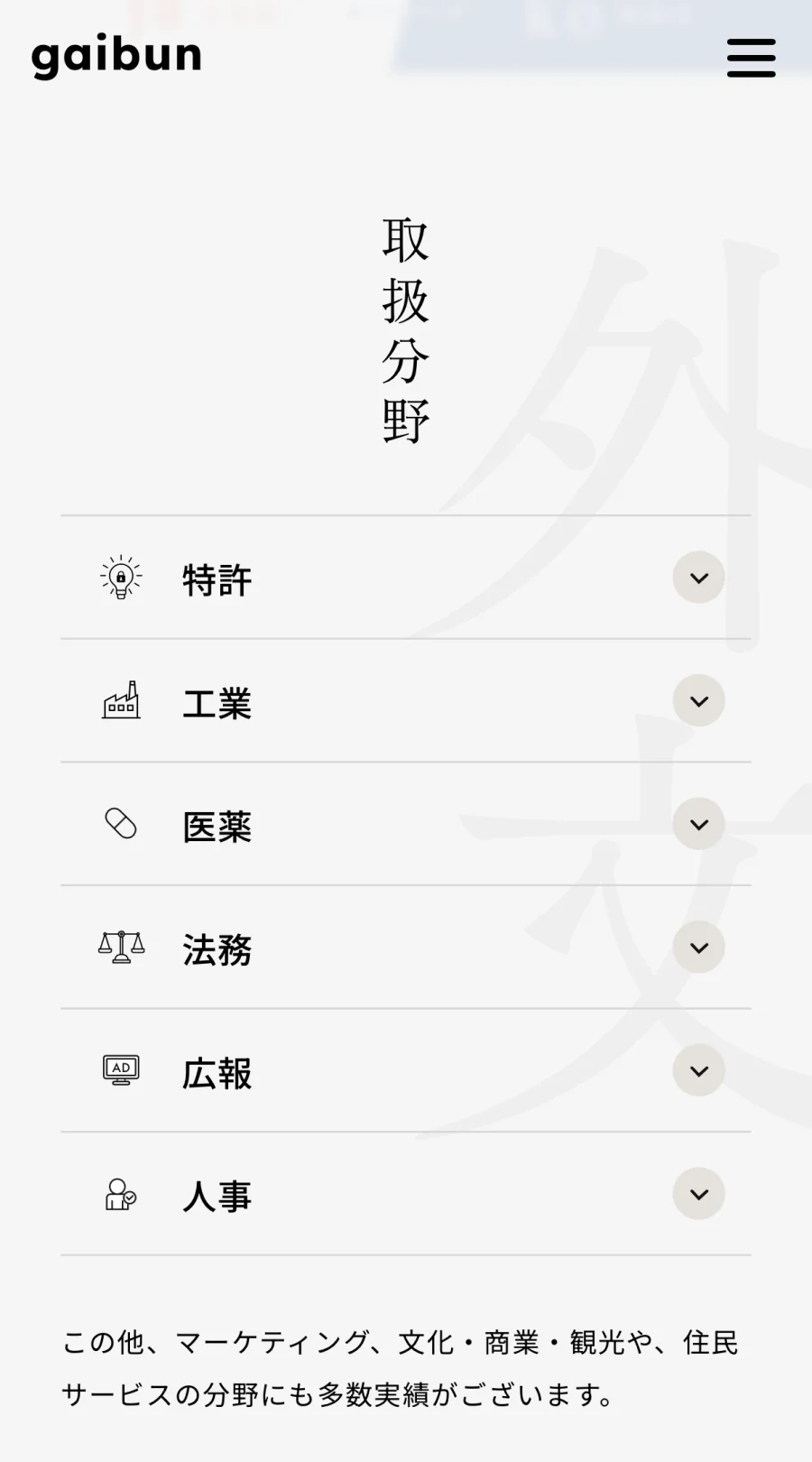
Task: Expand the 法務 accordion row
Action: 698,948
